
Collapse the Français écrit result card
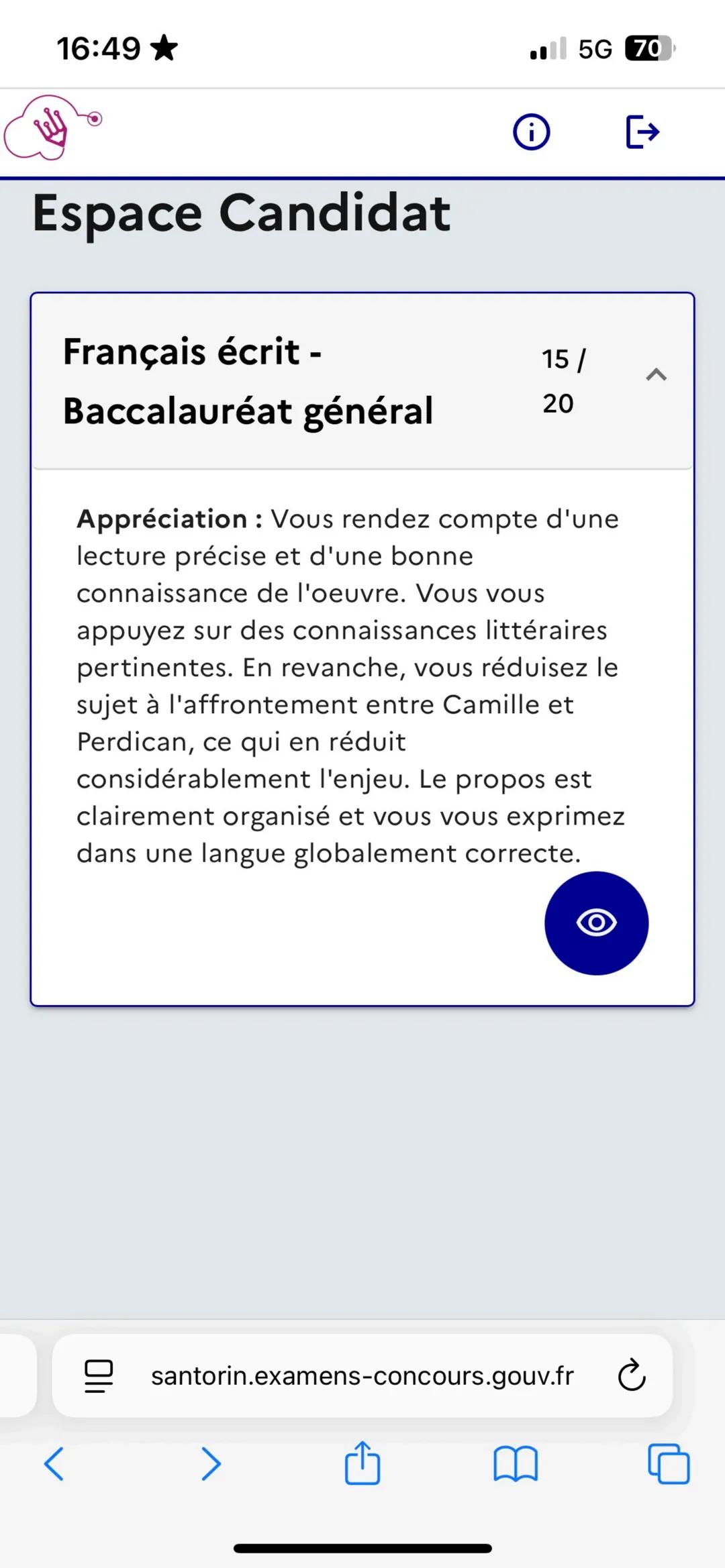(x=657, y=374)
